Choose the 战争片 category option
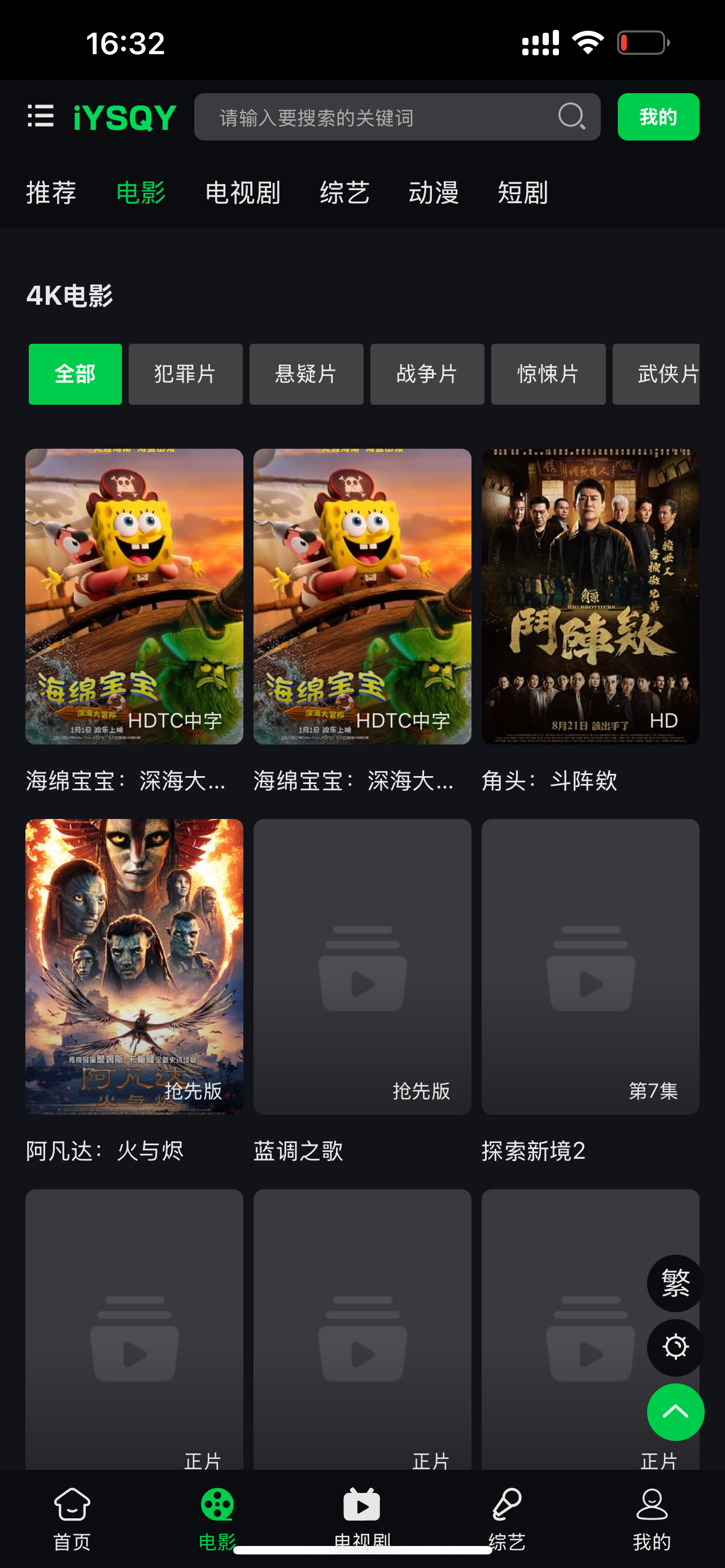 click(427, 374)
